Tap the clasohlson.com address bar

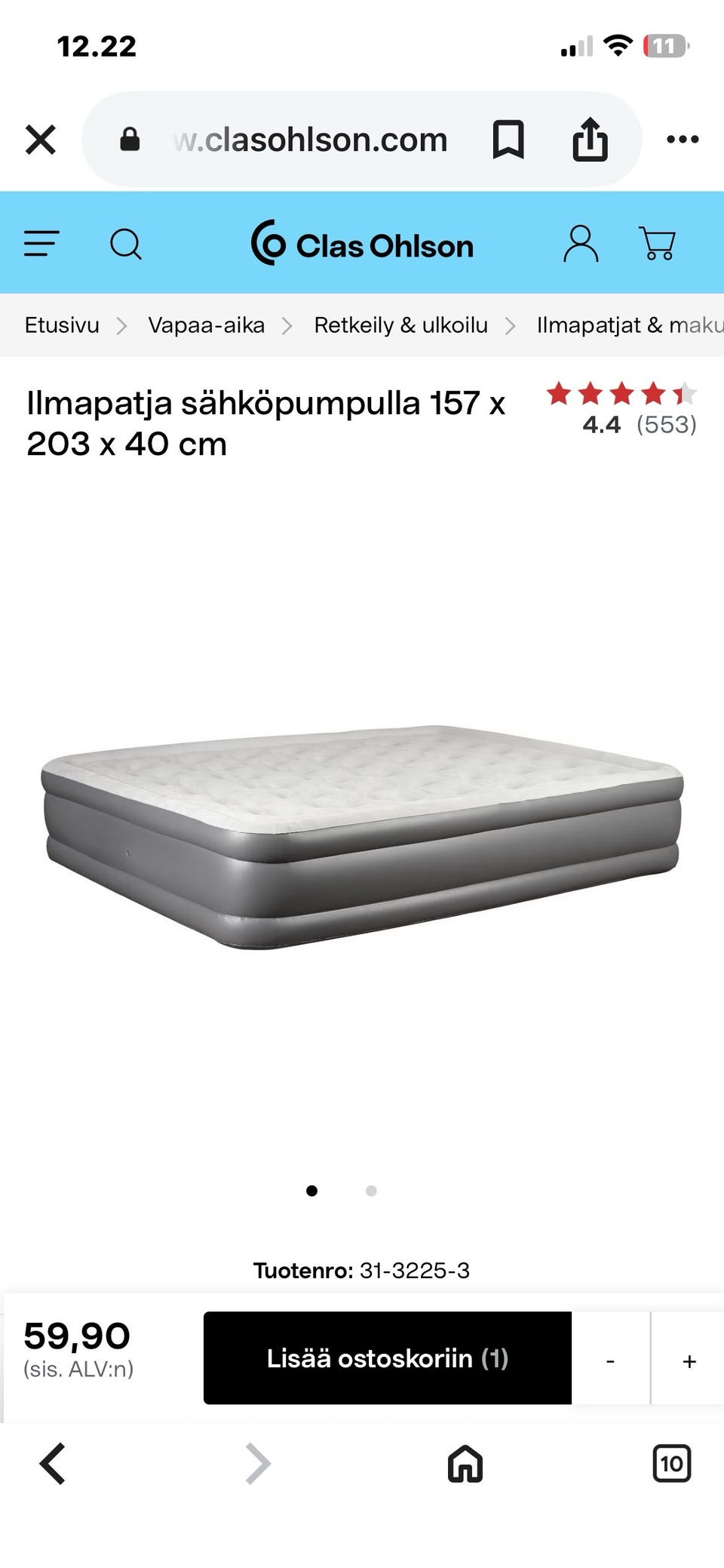309,140
